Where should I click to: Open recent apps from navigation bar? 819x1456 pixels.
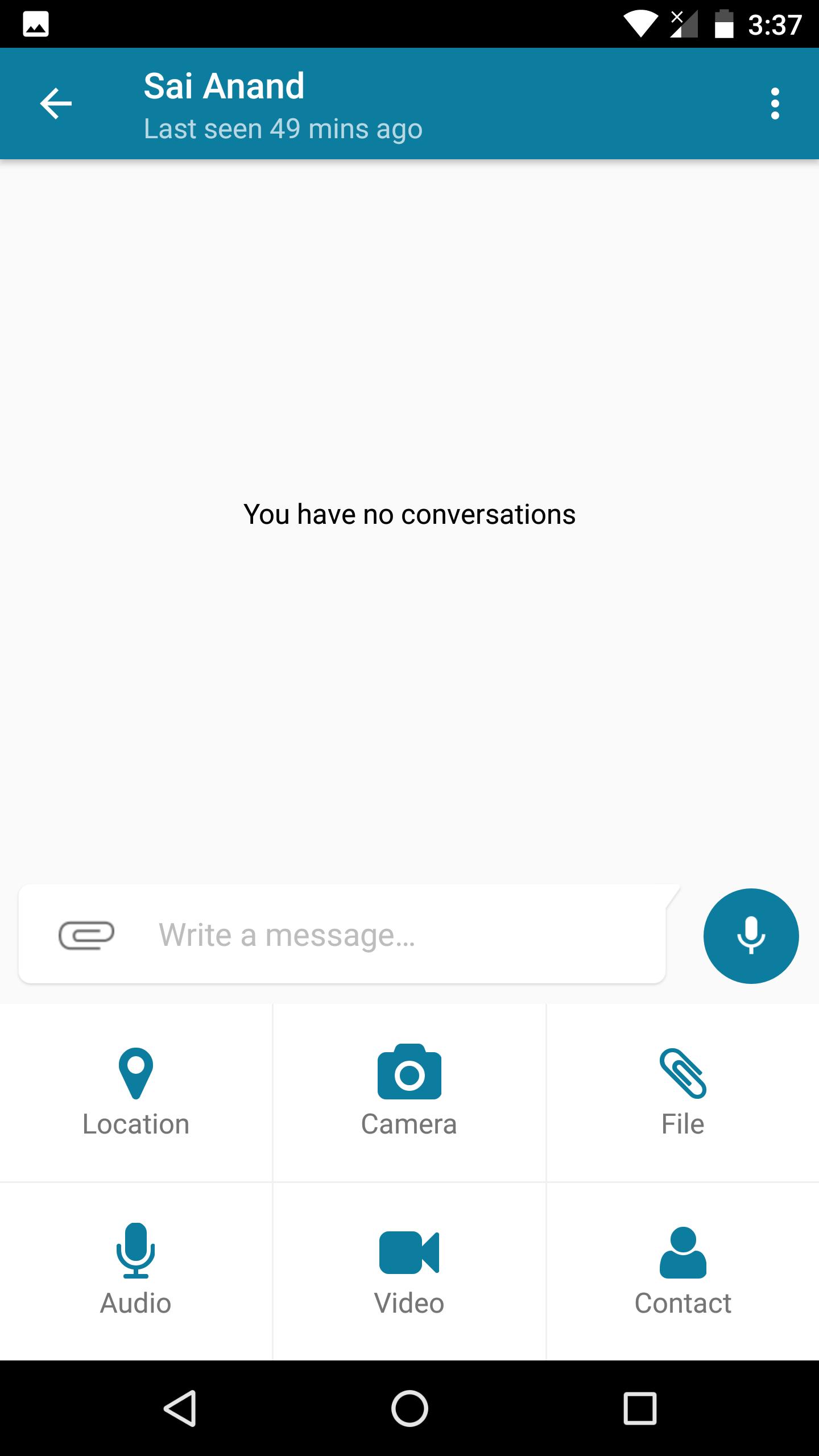coord(640,1408)
